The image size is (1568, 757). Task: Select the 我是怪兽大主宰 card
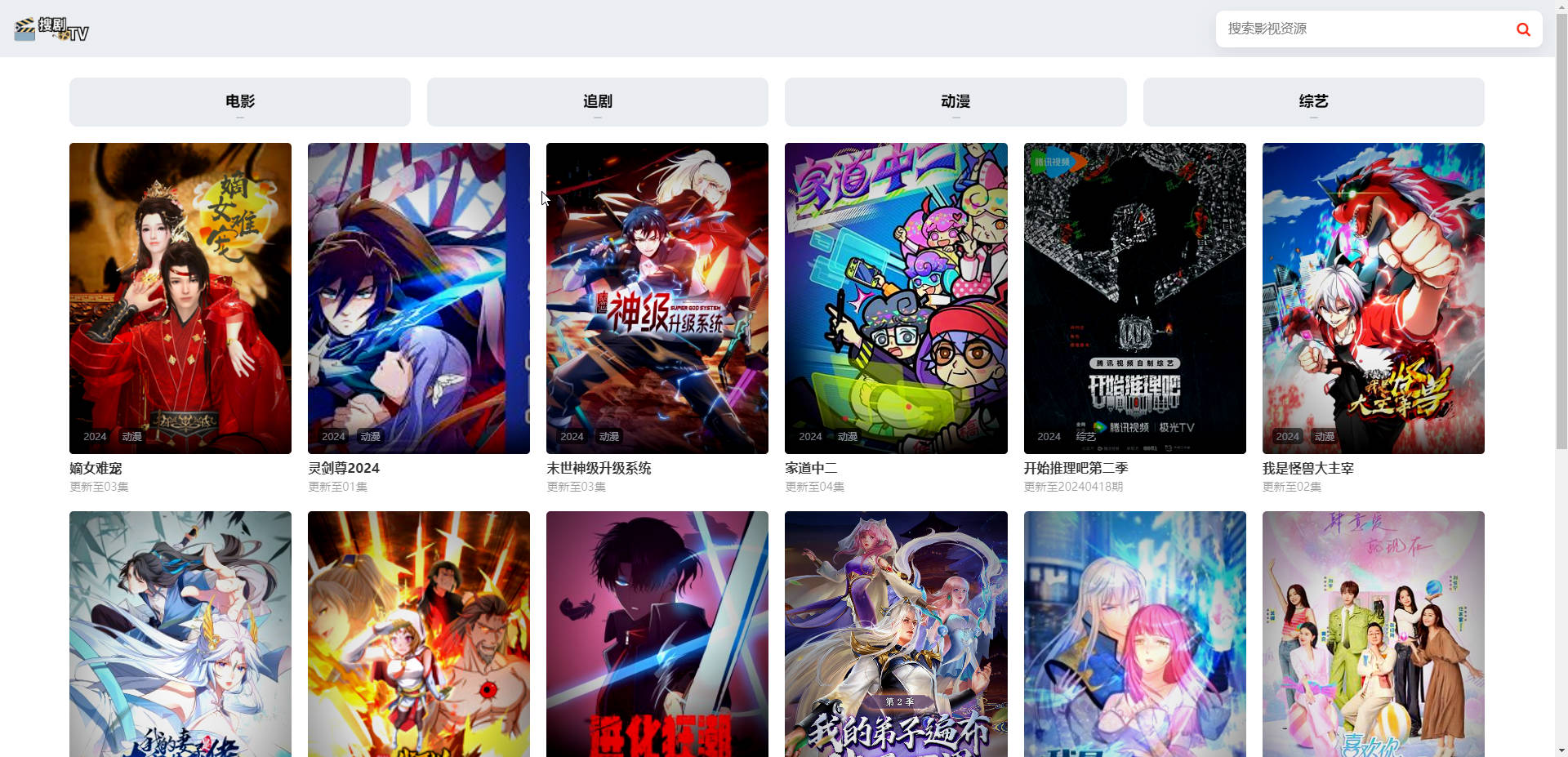pyautogui.click(x=1373, y=298)
